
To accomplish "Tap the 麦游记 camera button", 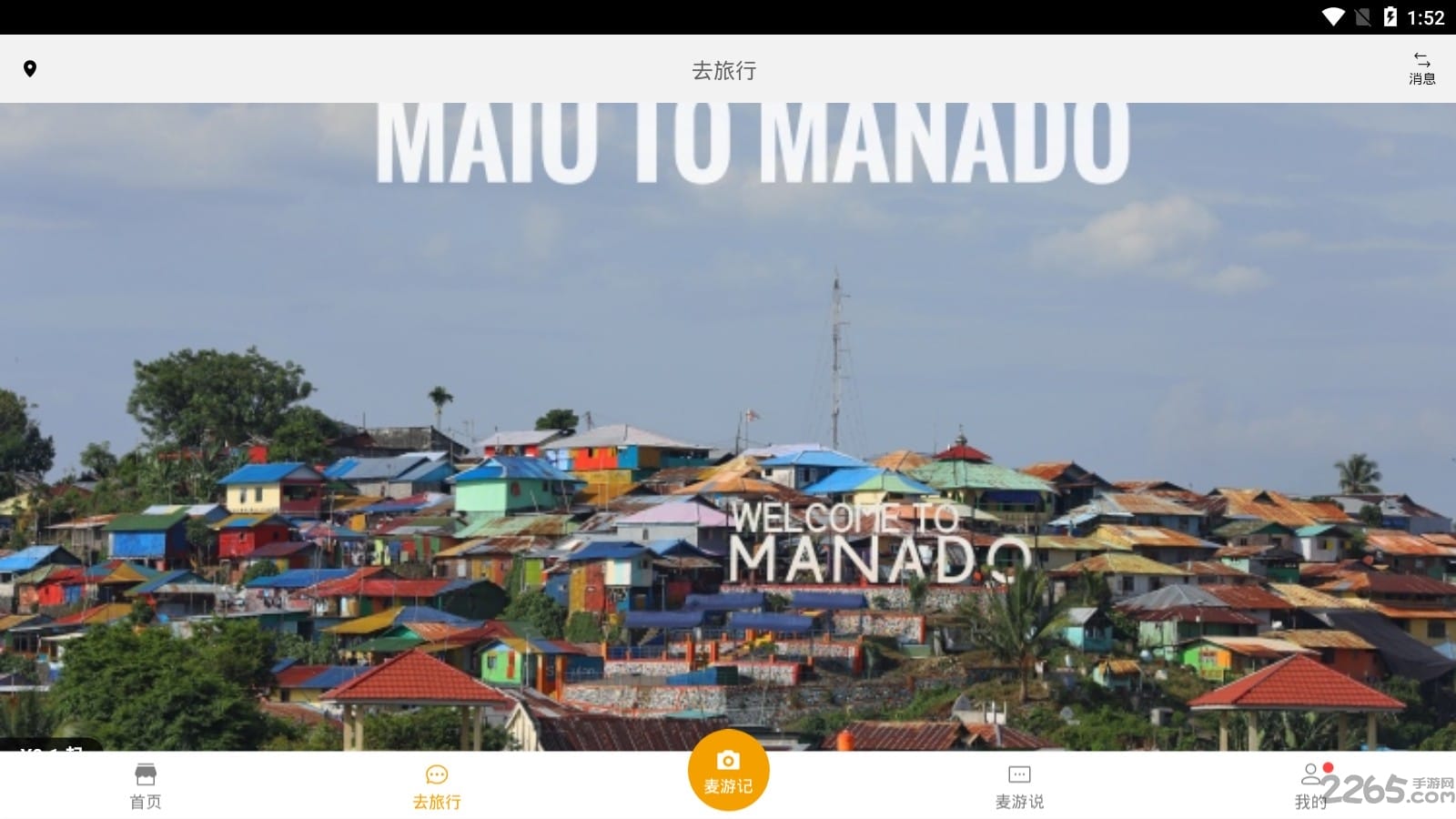I will coord(728,770).
